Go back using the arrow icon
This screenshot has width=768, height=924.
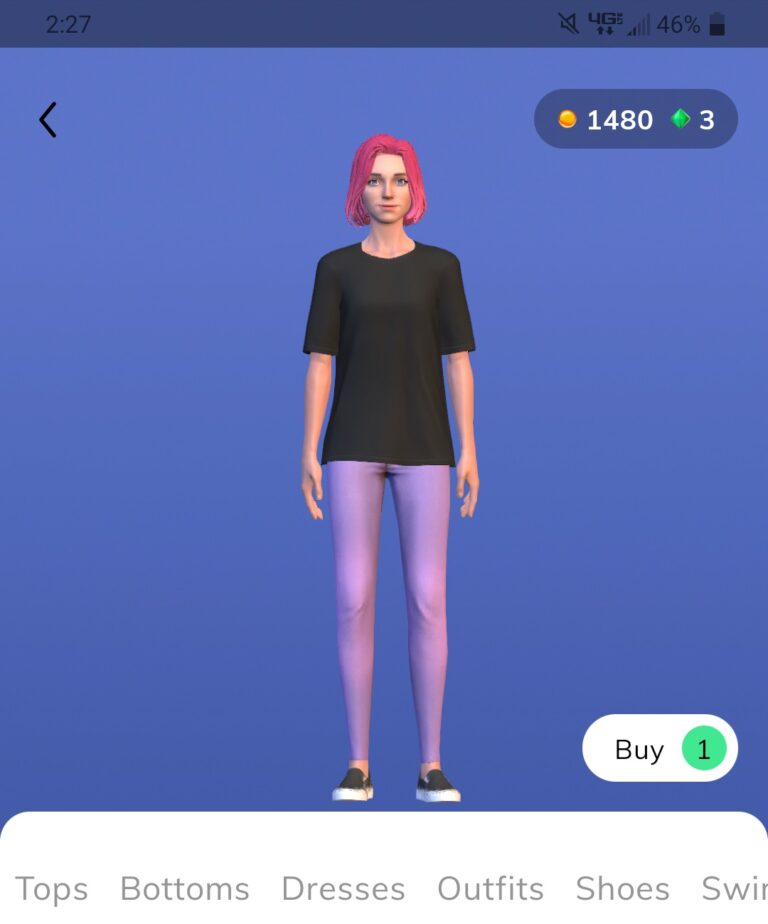[x=47, y=120]
